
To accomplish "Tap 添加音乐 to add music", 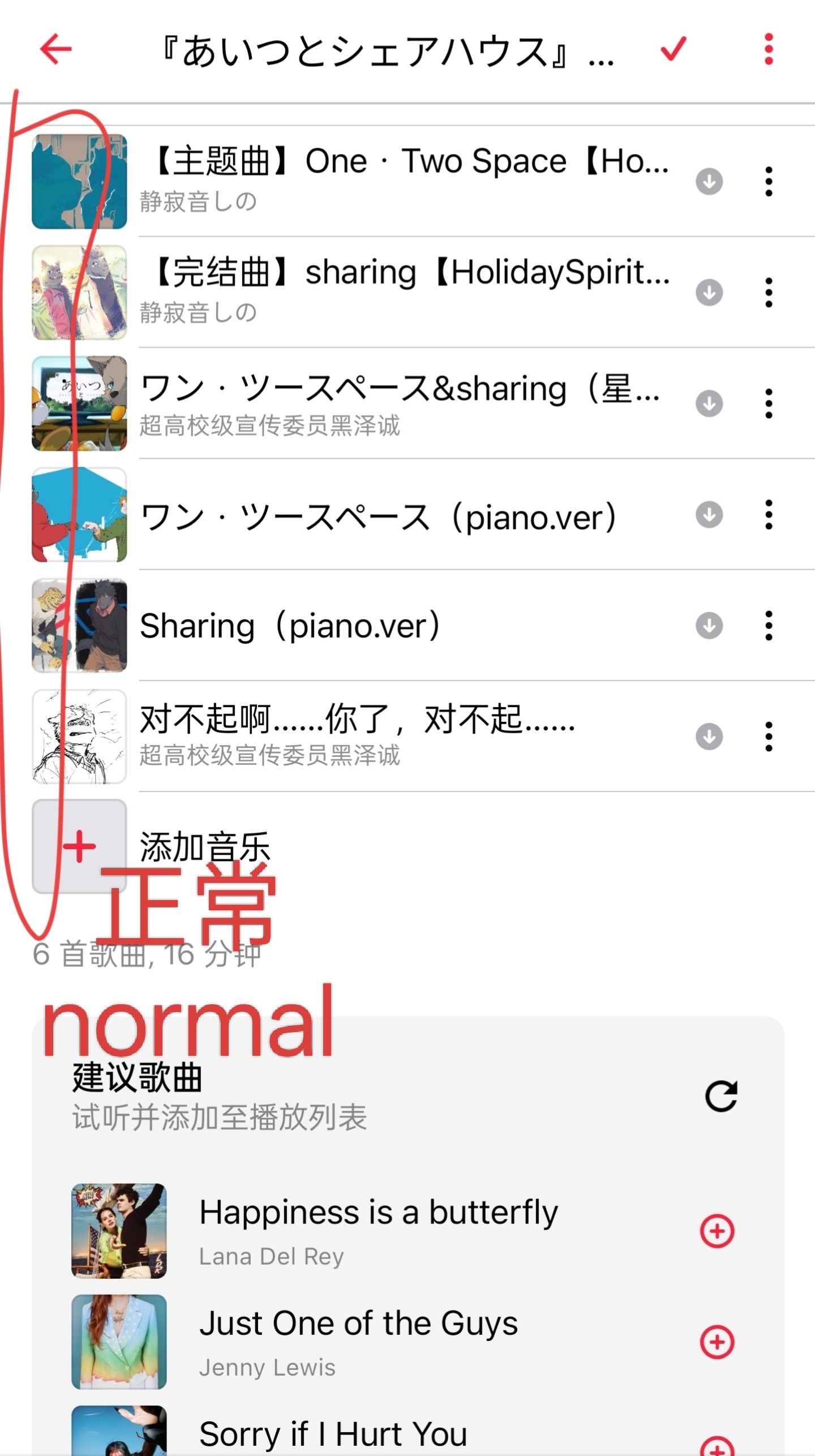I will pyautogui.click(x=204, y=847).
